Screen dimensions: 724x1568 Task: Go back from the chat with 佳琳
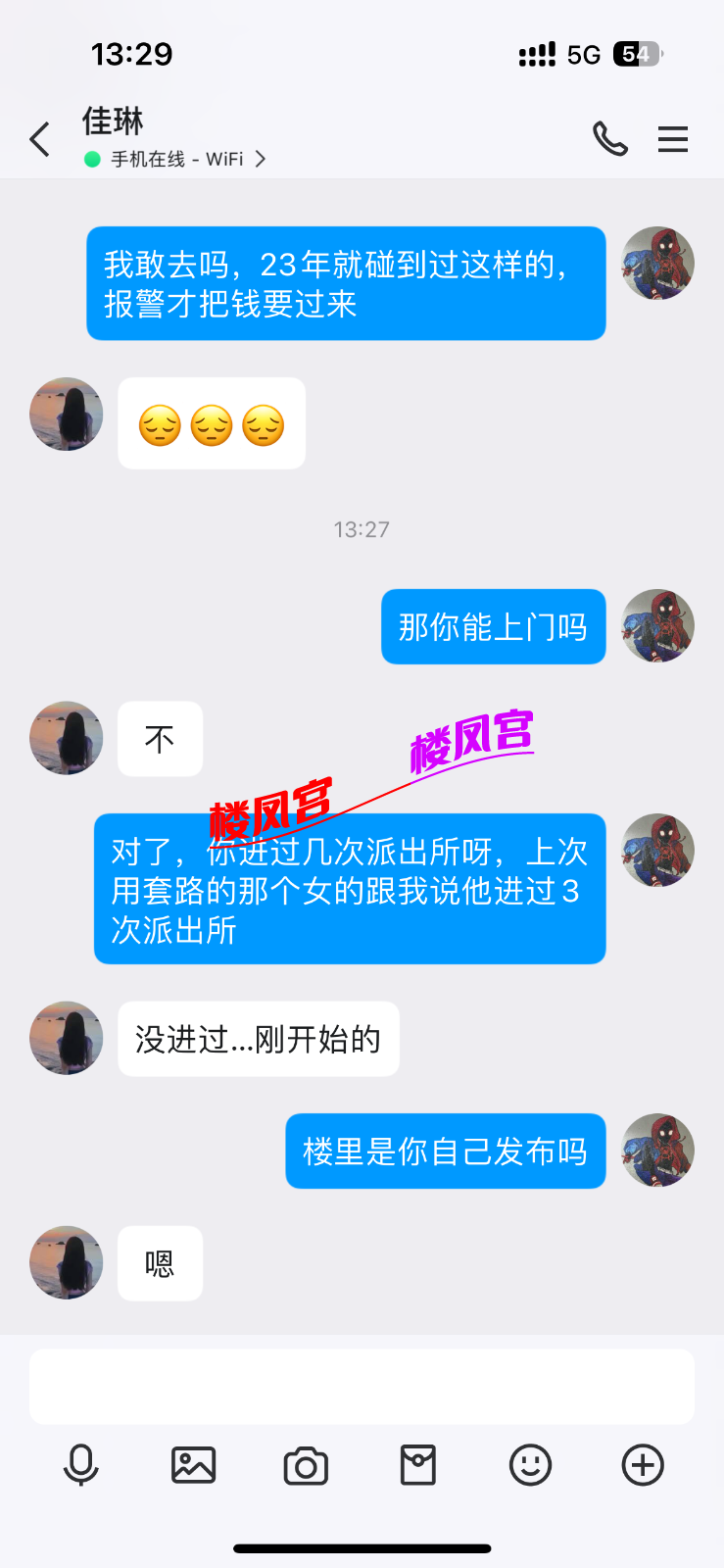(x=40, y=139)
